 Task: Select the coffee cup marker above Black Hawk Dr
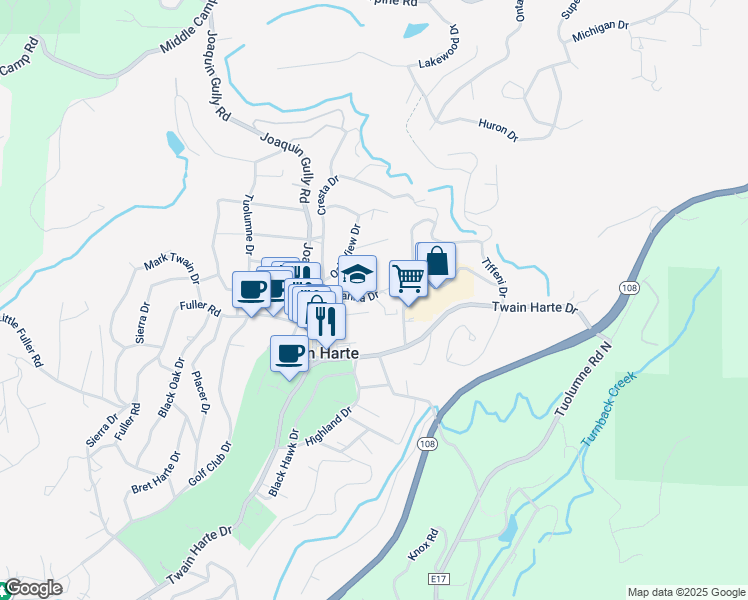click(x=290, y=354)
